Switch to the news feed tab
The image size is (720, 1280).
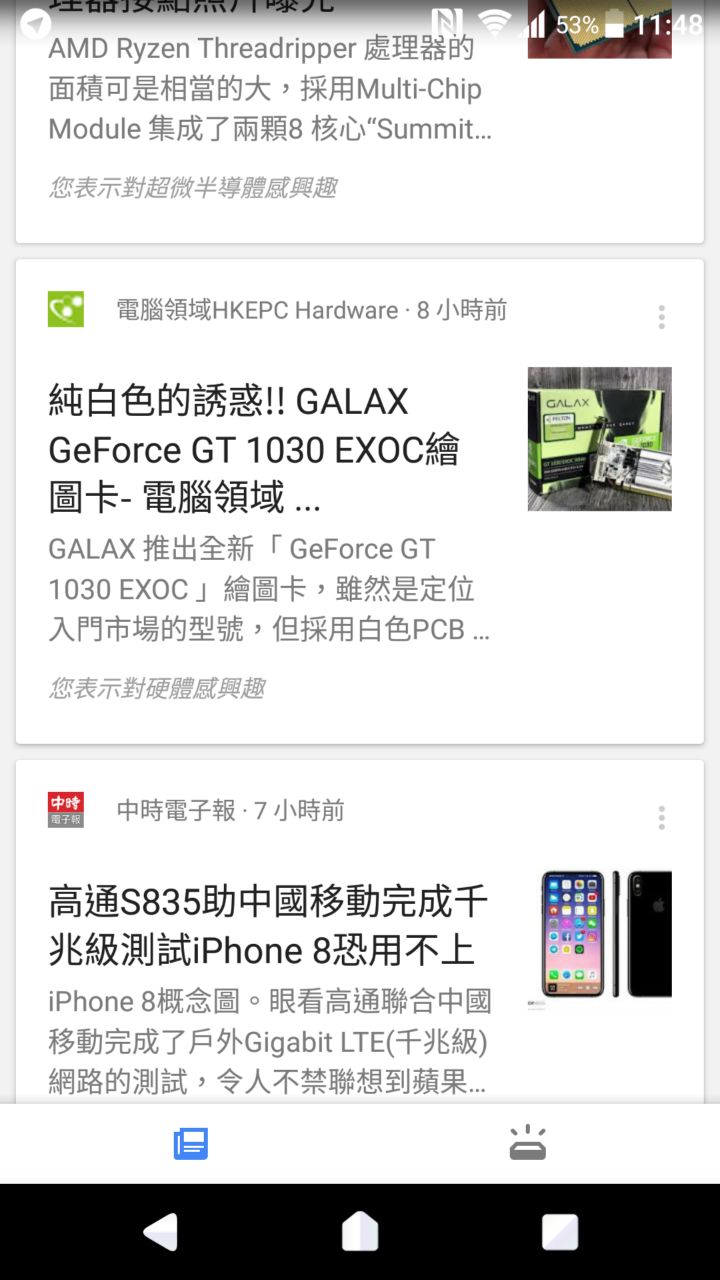click(x=191, y=1143)
